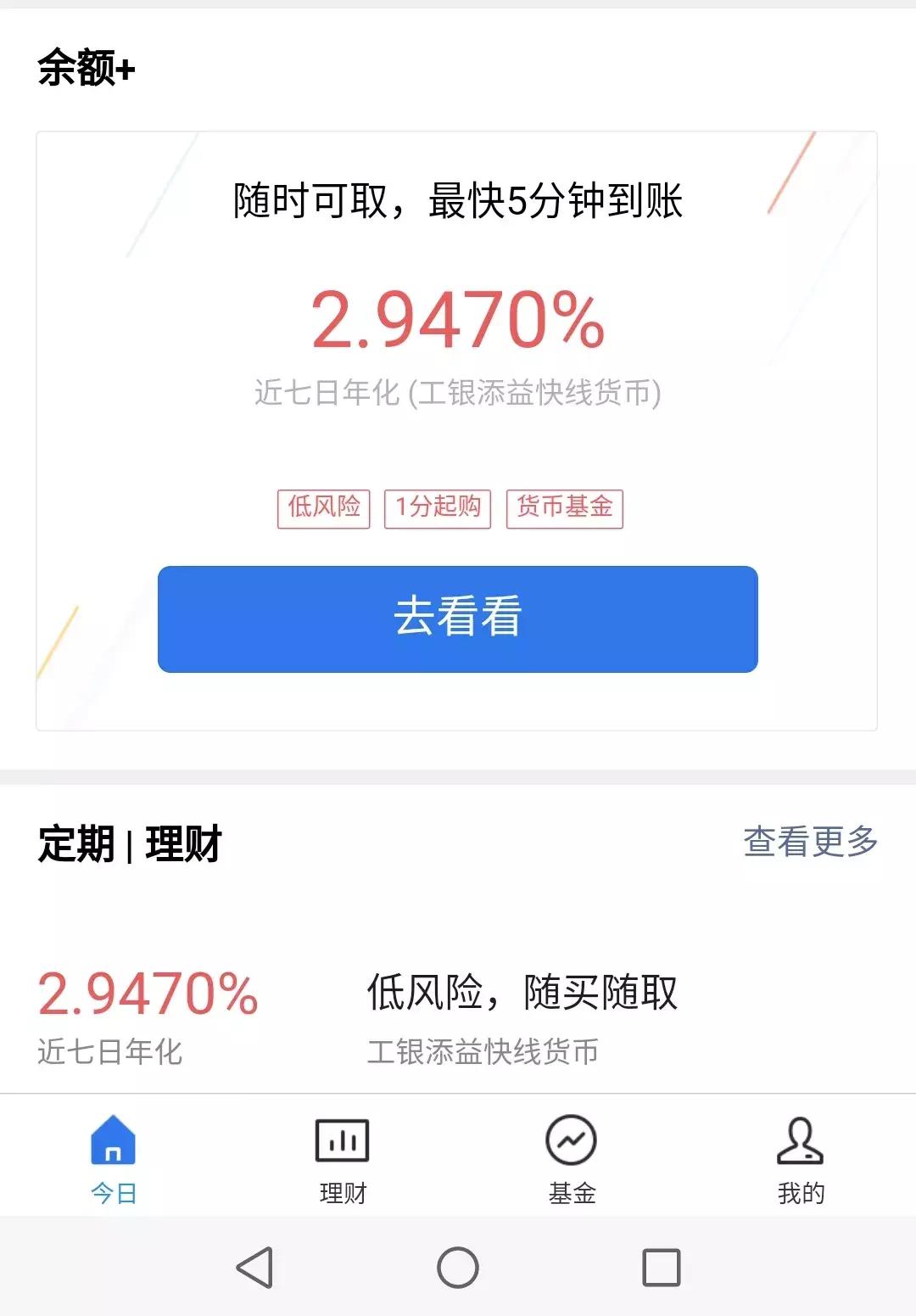Open the Android recent apps square icon
916x1316 pixels.
pyautogui.click(x=660, y=1268)
